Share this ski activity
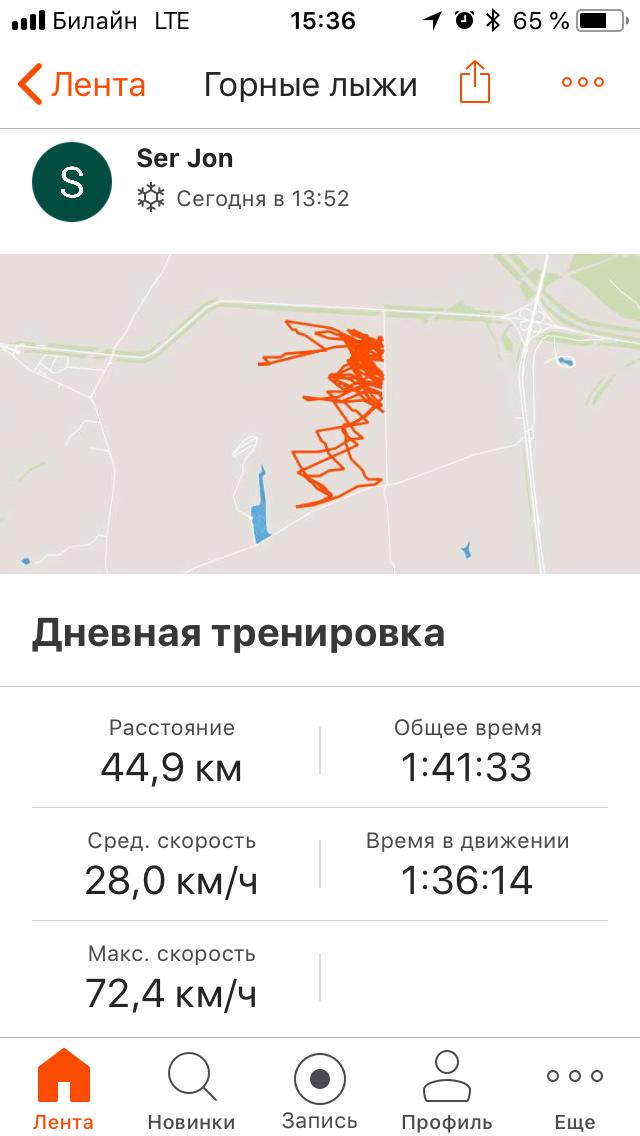The width and height of the screenshot is (640, 1136). click(475, 83)
